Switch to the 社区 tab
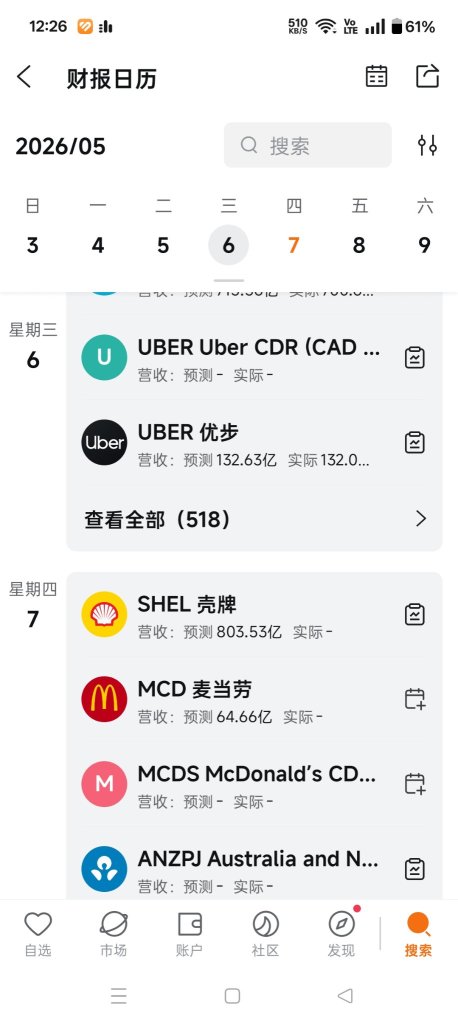The height and width of the screenshot is (1024, 458). click(265, 935)
